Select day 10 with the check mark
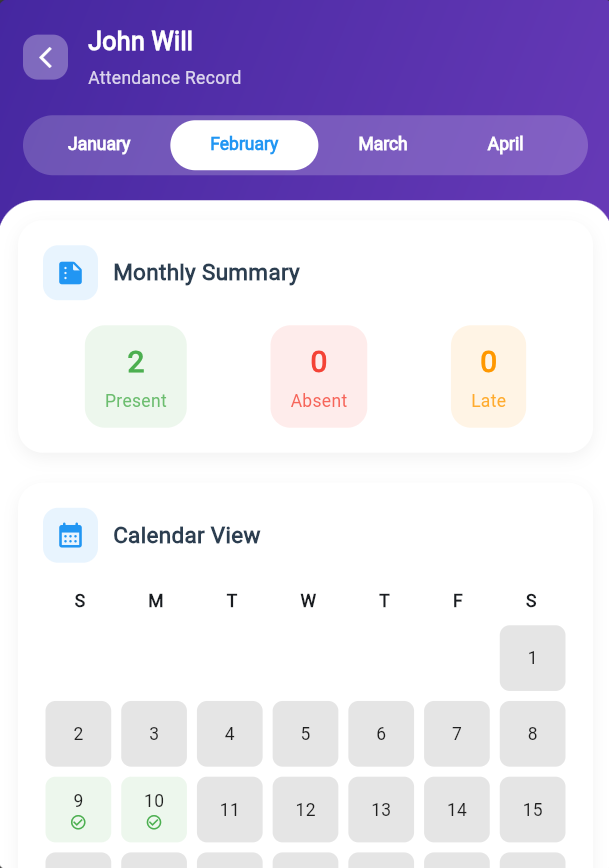 point(154,809)
